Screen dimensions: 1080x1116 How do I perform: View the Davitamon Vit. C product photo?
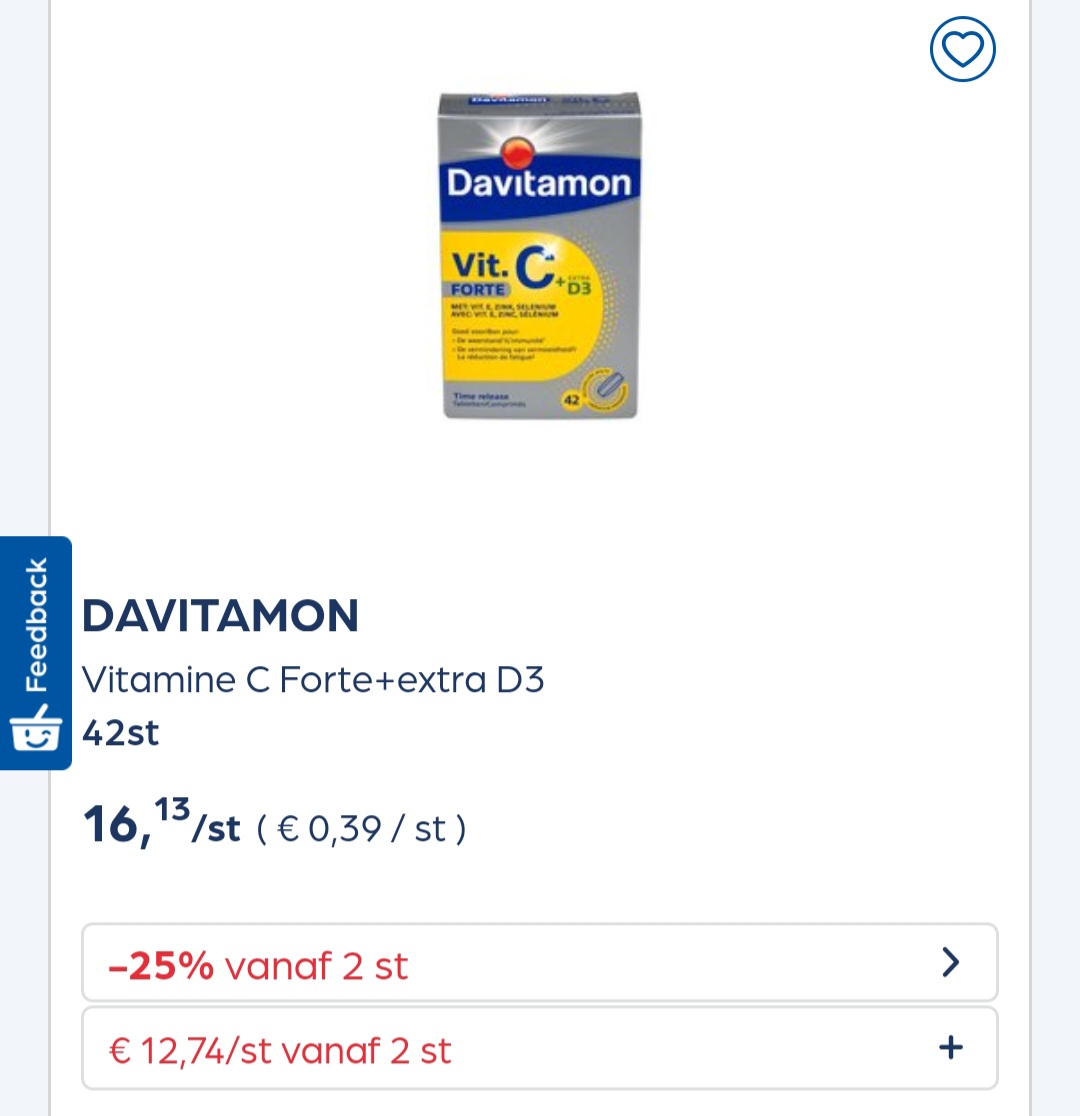539,255
